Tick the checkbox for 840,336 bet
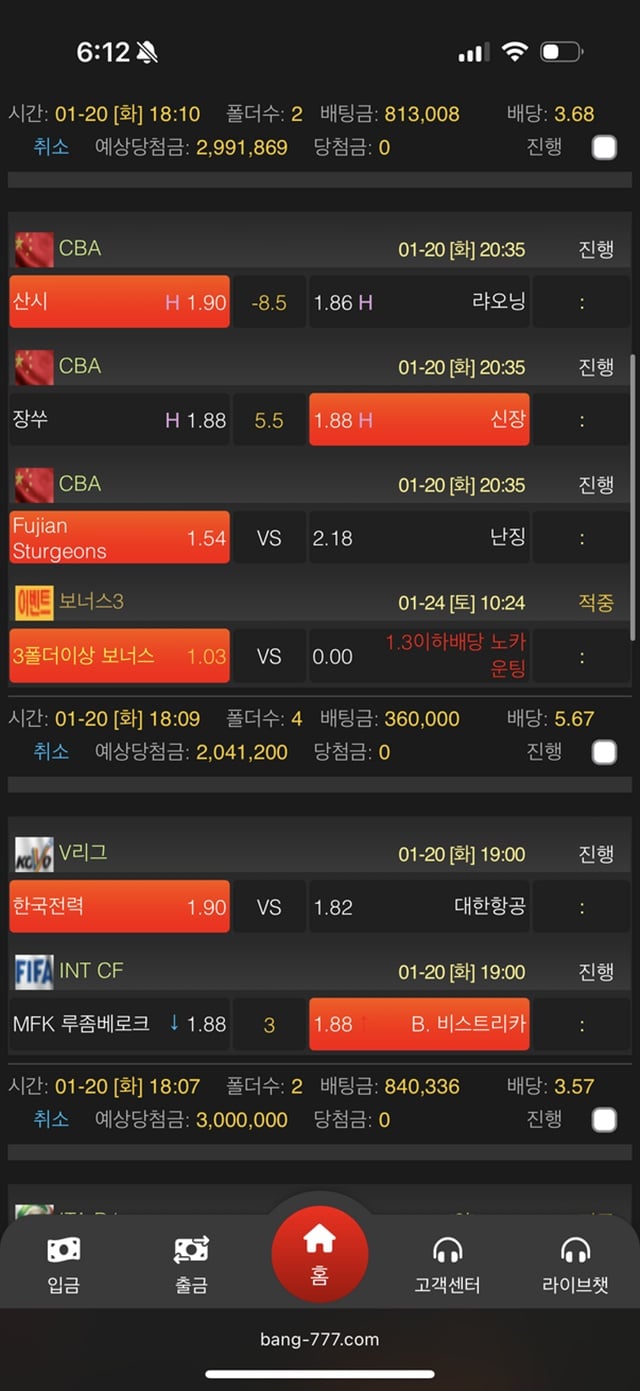Screen dimensions: 640x1391 point(604,1120)
